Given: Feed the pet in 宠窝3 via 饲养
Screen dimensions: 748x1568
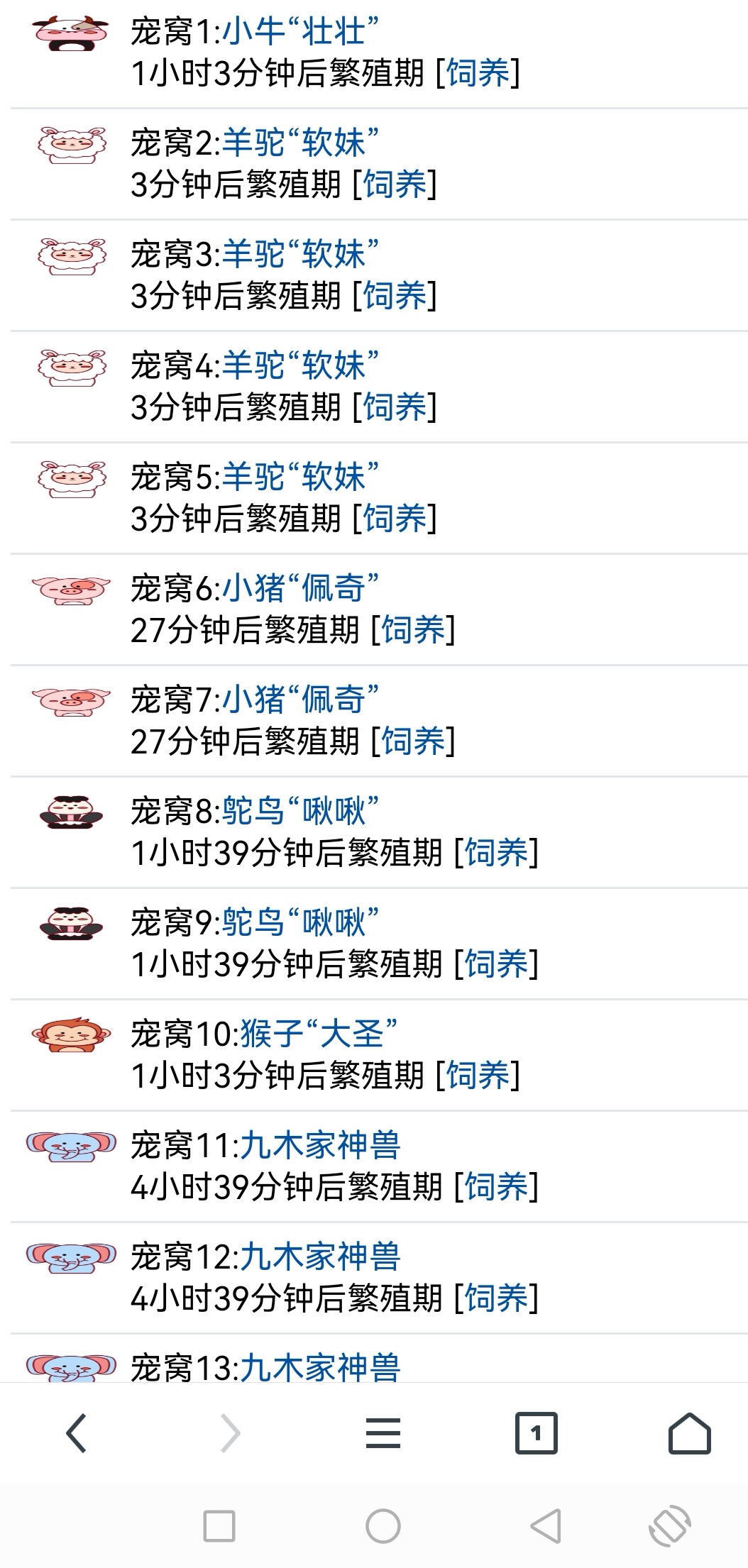Looking at the screenshot, I should 395,296.
